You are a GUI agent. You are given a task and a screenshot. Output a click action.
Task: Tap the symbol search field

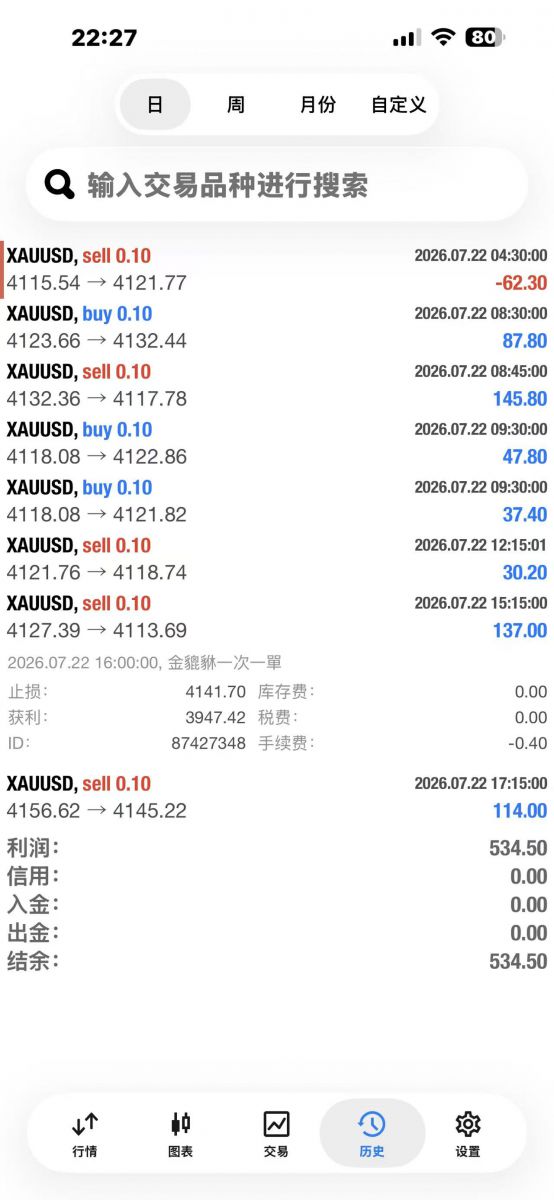(277, 184)
